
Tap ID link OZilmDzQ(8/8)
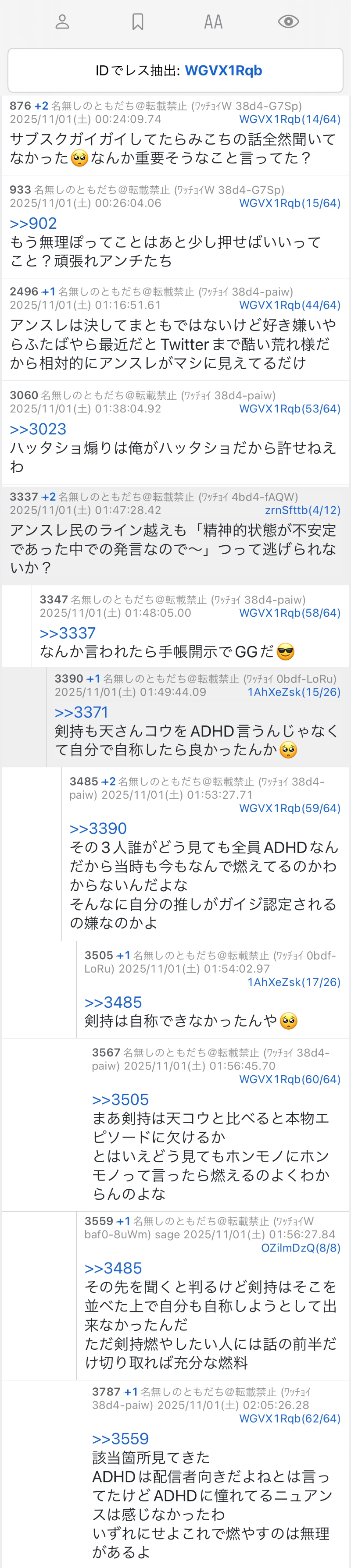click(x=301, y=1248)
